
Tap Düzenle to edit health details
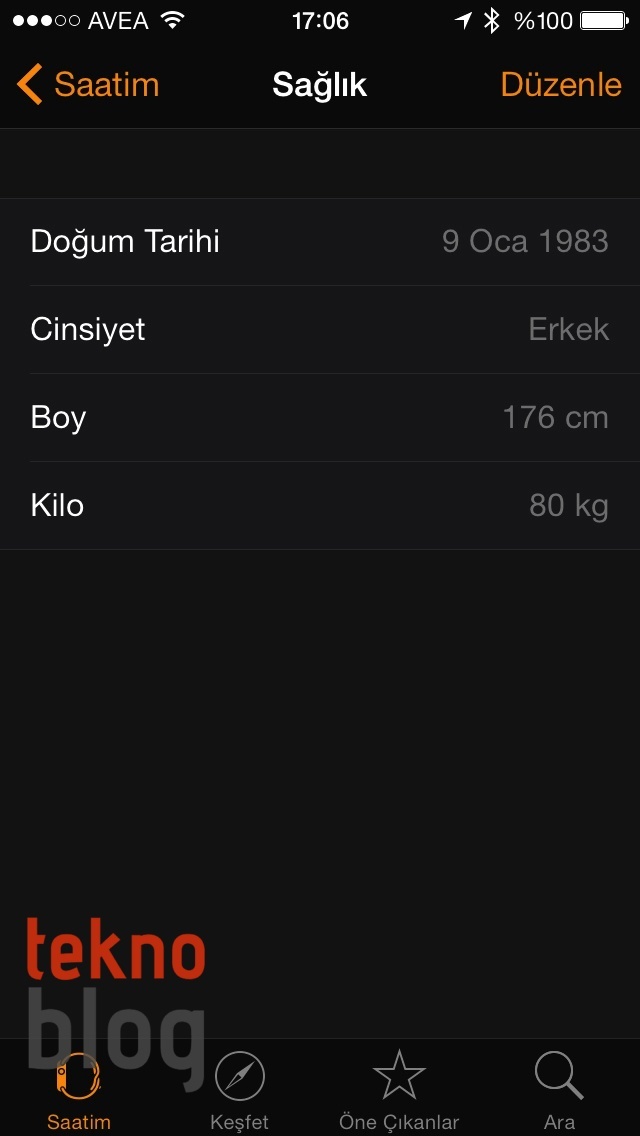click(561, 85)
